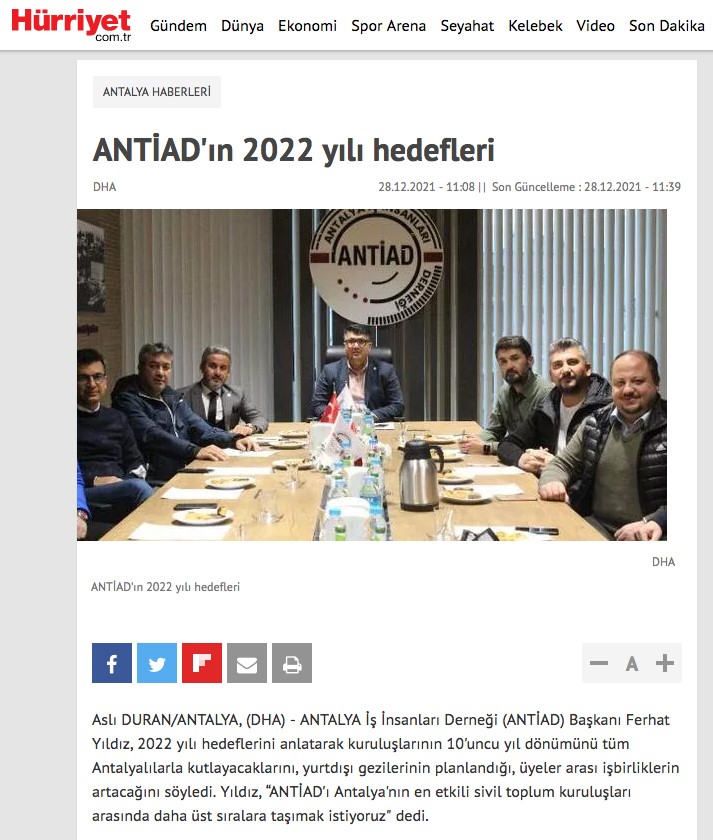713x840 pixels.
Task: Print this article
Action: coord(292,663)
